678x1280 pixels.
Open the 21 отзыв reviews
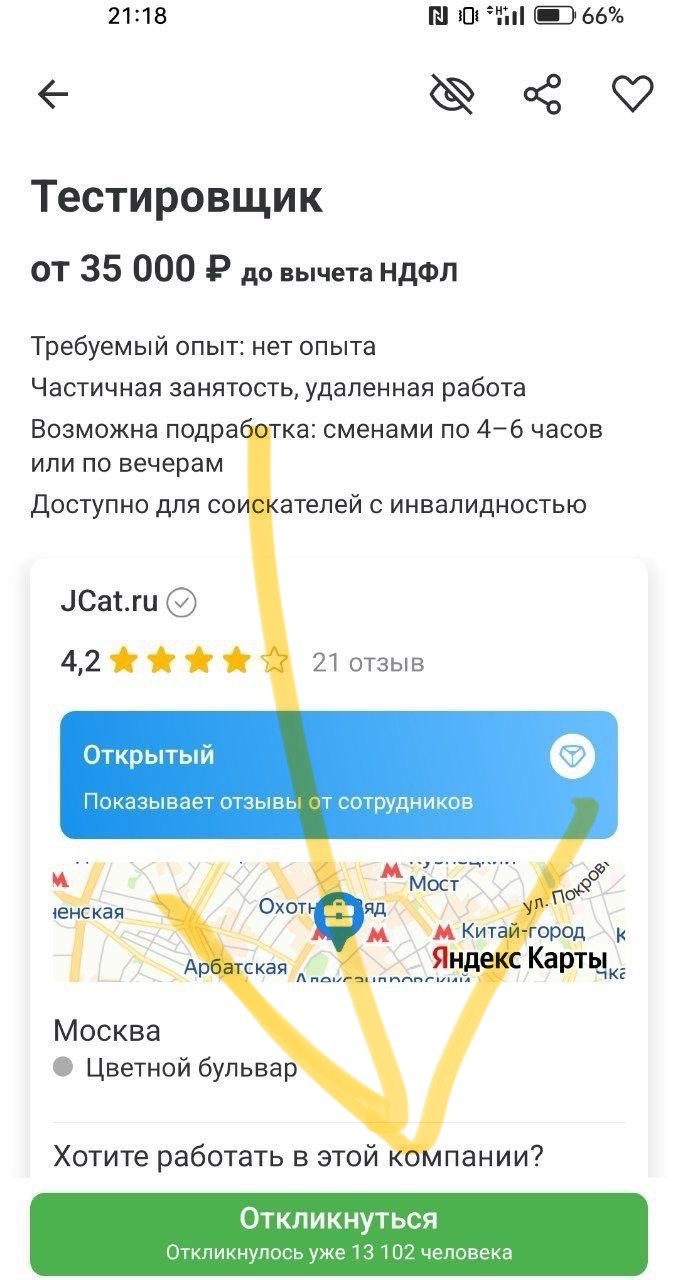[368, 662]
